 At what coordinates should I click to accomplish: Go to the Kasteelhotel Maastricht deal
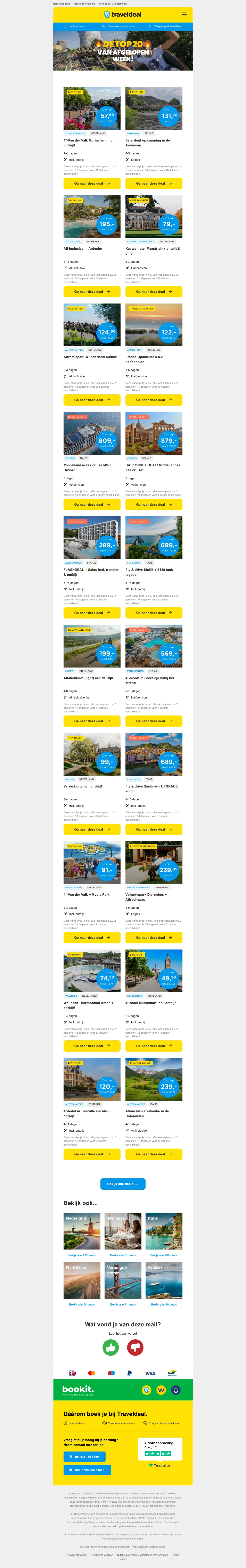point(154,292)
